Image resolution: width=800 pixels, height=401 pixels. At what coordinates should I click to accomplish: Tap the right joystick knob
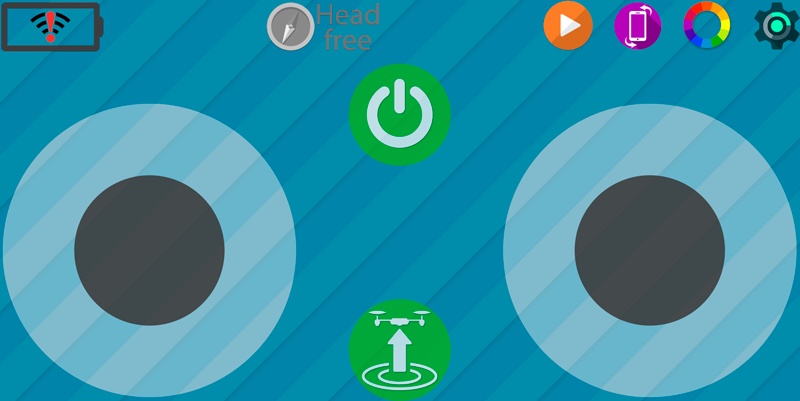pyautogui.click(x=650, y=250)
